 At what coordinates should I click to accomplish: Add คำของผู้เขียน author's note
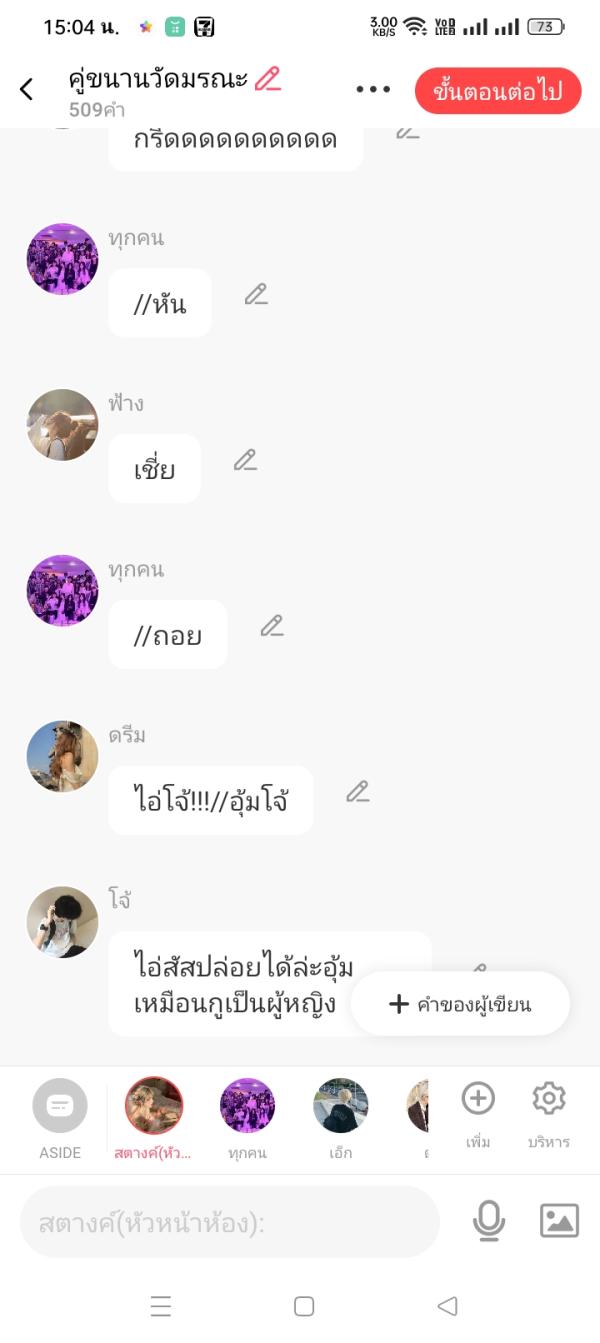(x=460, y=1005)
